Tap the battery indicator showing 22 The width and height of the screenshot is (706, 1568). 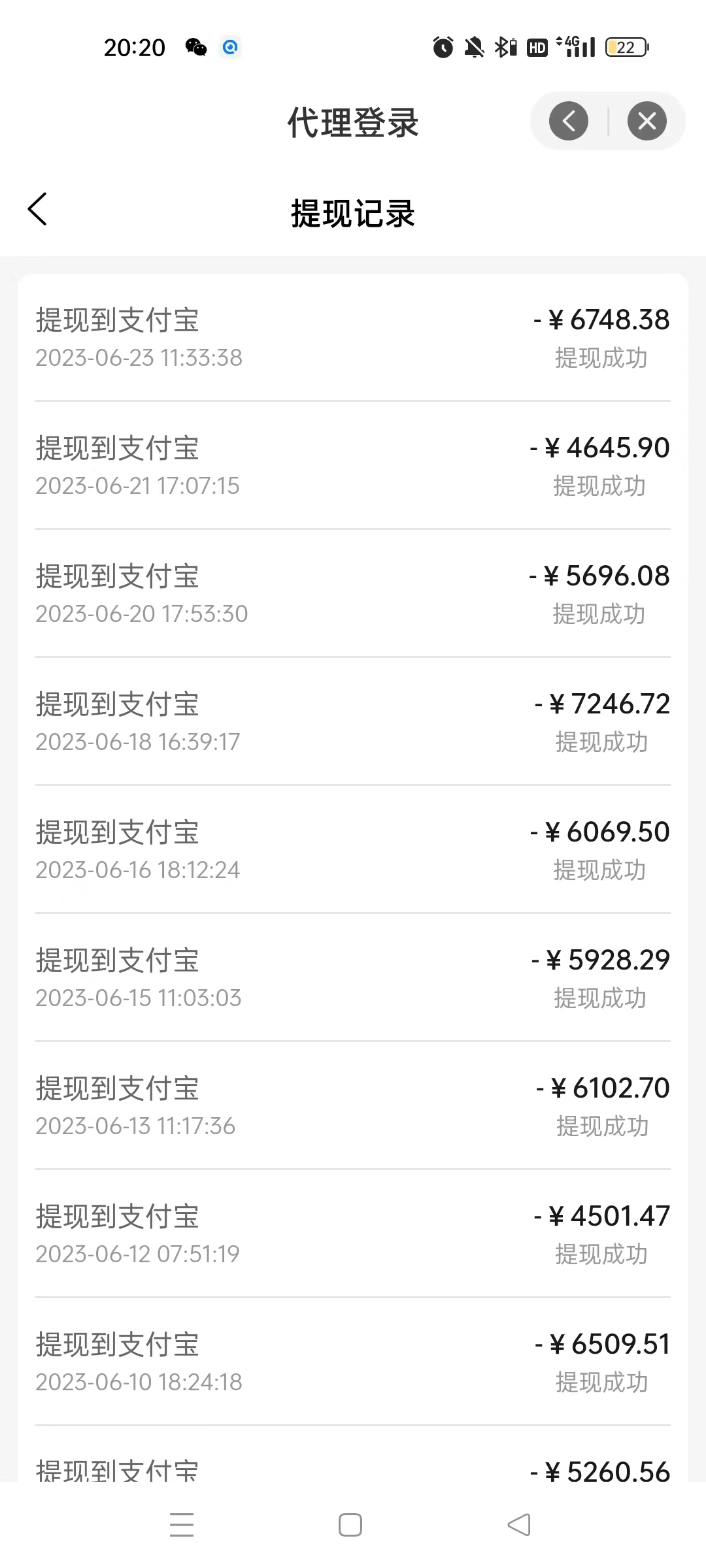[626, 47]
